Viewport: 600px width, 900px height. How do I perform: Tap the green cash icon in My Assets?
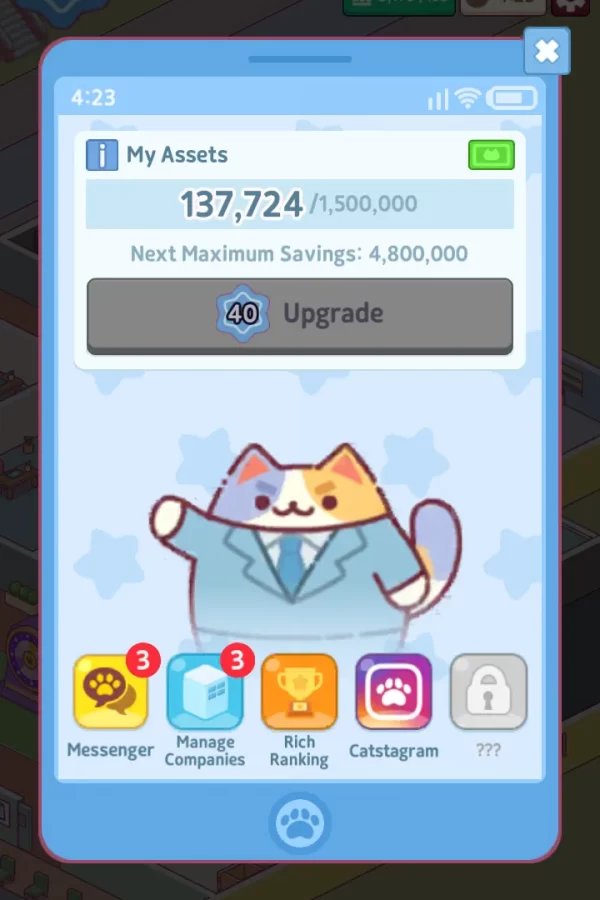[x=491, y=155]
